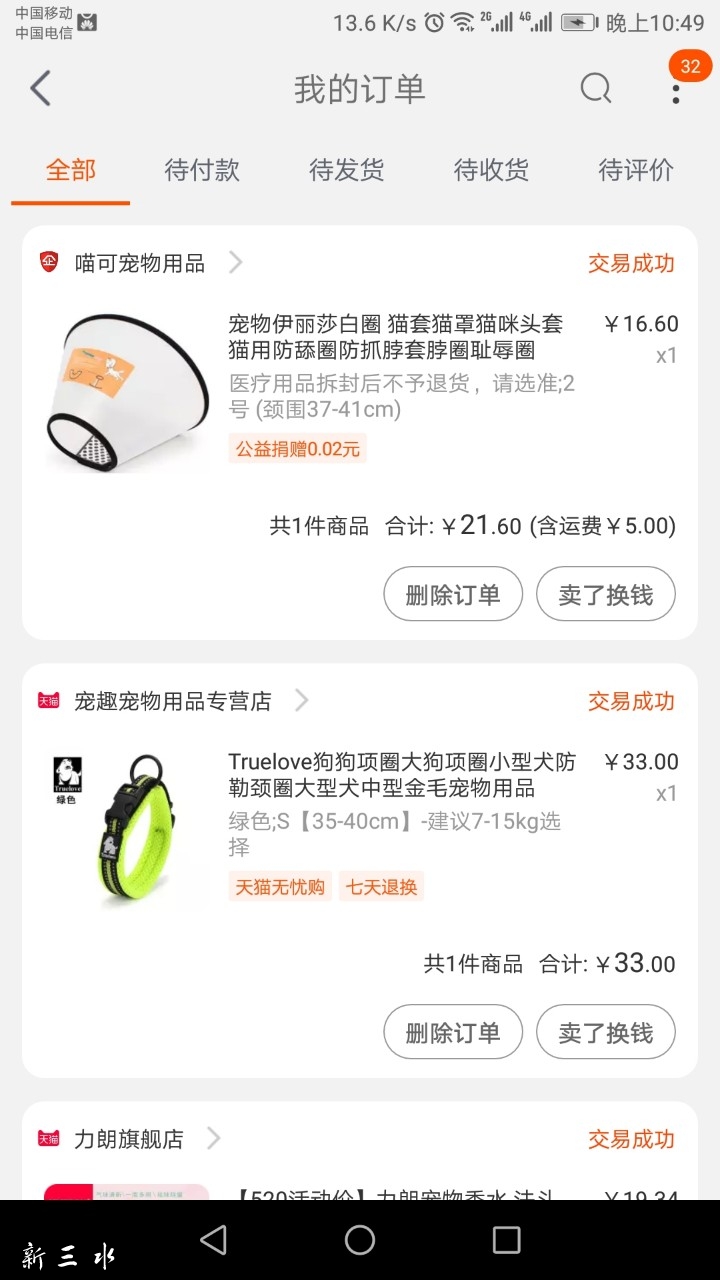Select the 全部 orders tab
This screenshot has width=720, height=1280.
[x=71, y=170]
